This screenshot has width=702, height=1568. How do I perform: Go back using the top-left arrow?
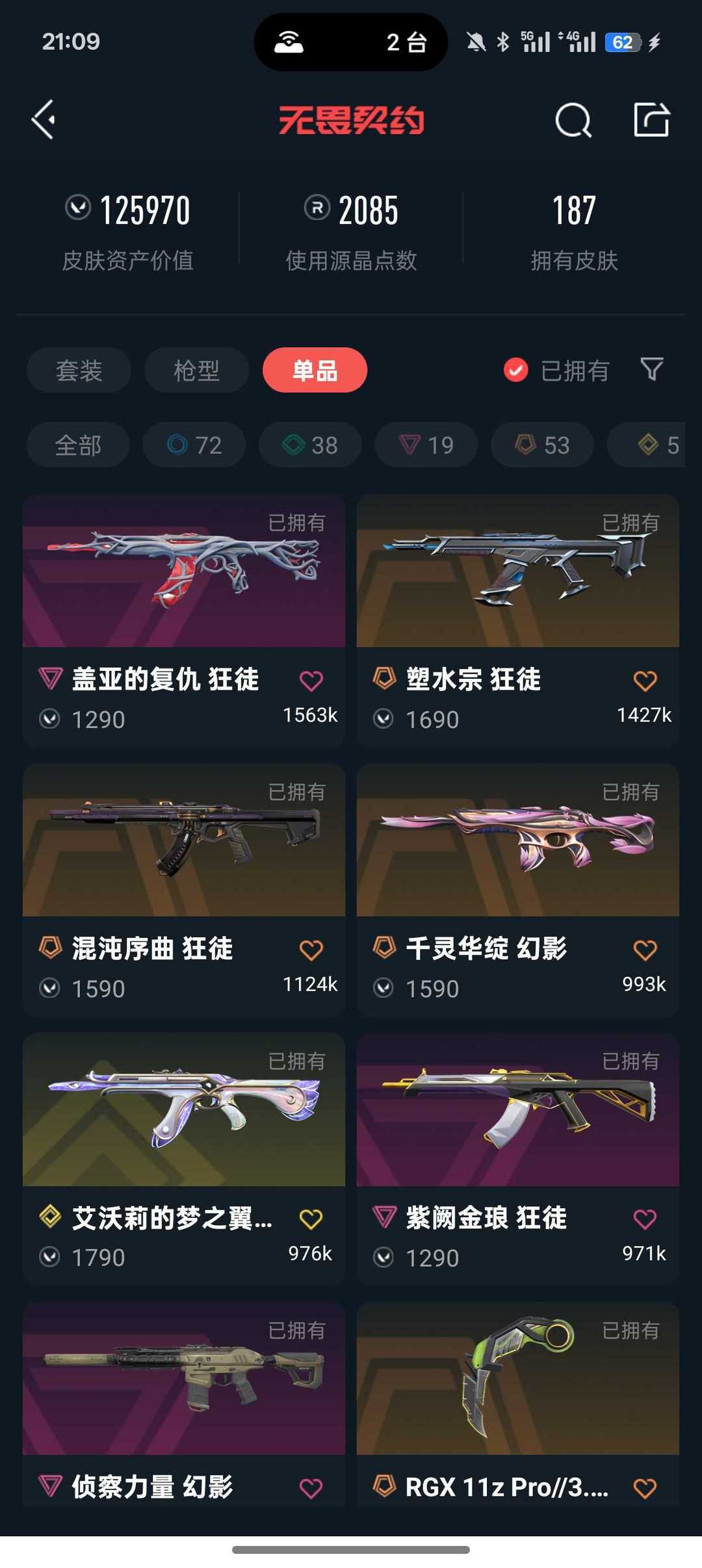click(x=44, y=120)
